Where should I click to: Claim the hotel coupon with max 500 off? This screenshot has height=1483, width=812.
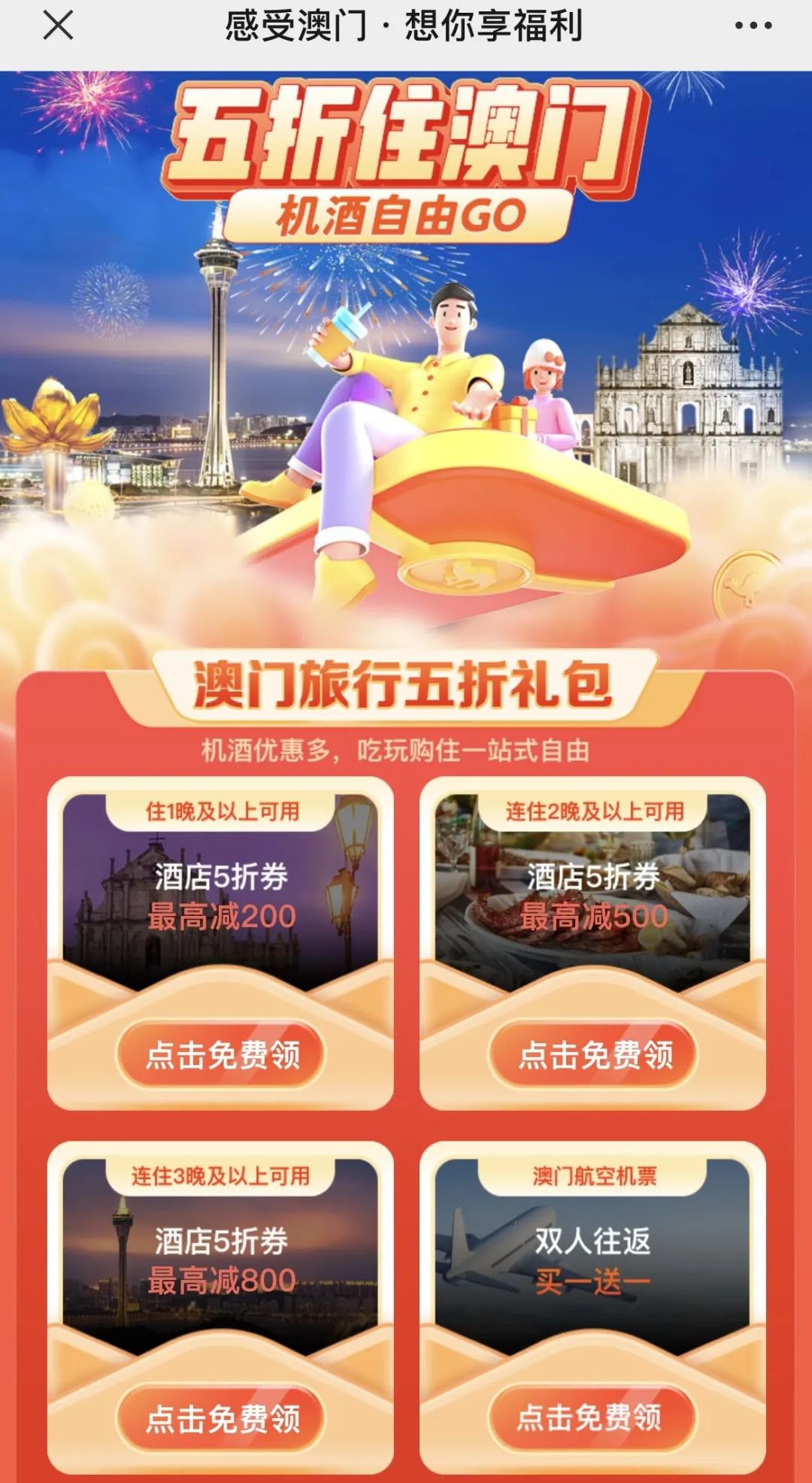pos(594,1054)
